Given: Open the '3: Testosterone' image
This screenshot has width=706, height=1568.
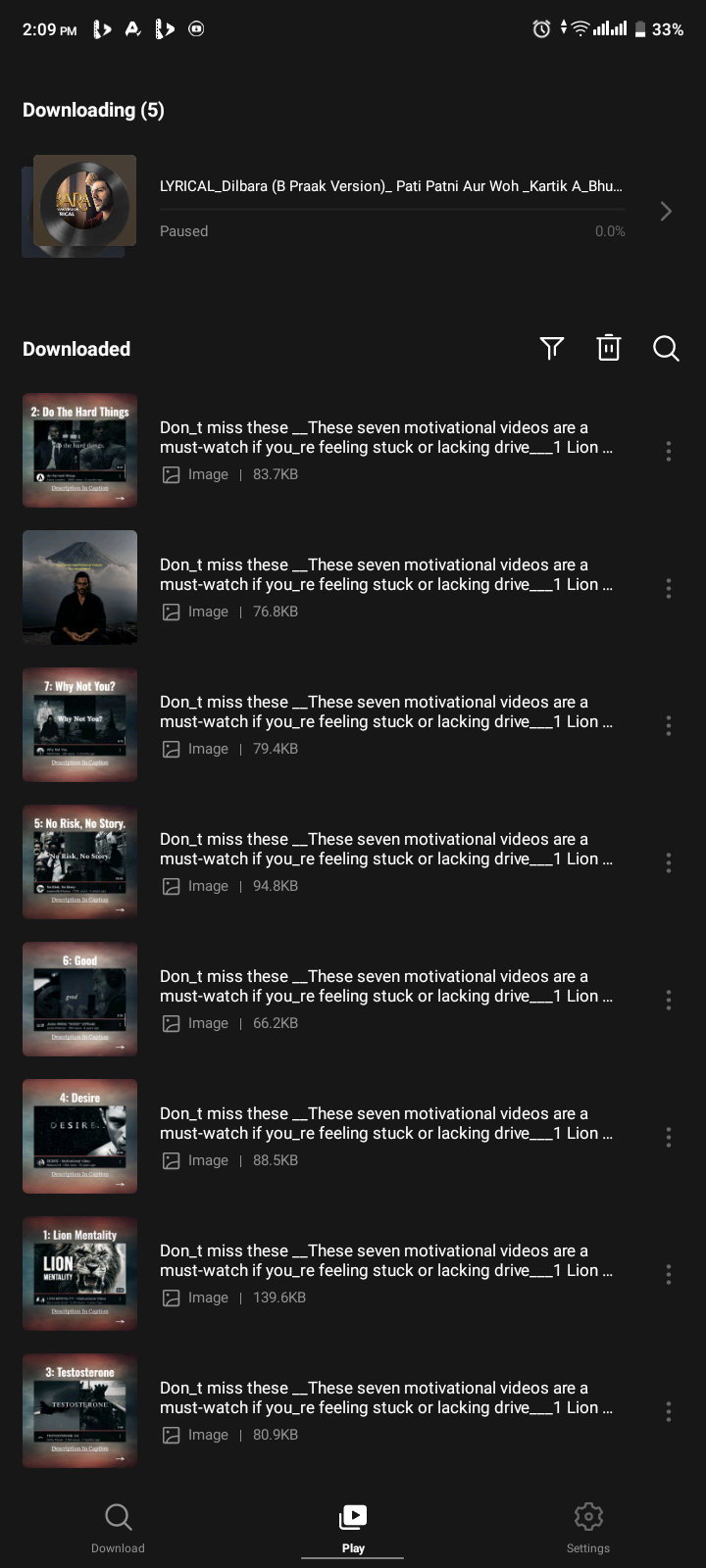Looking at the screenshot, I should tap(79, 1411).
